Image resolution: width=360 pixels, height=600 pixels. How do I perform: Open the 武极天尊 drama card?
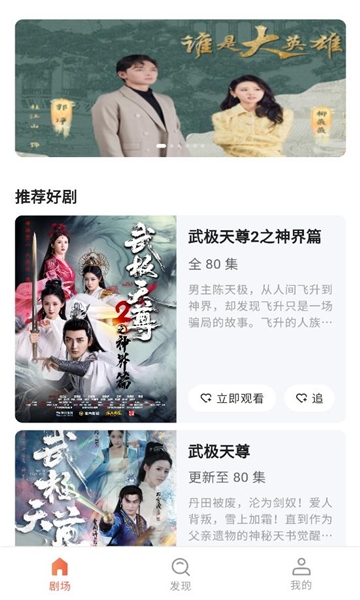tap(180, 488)
